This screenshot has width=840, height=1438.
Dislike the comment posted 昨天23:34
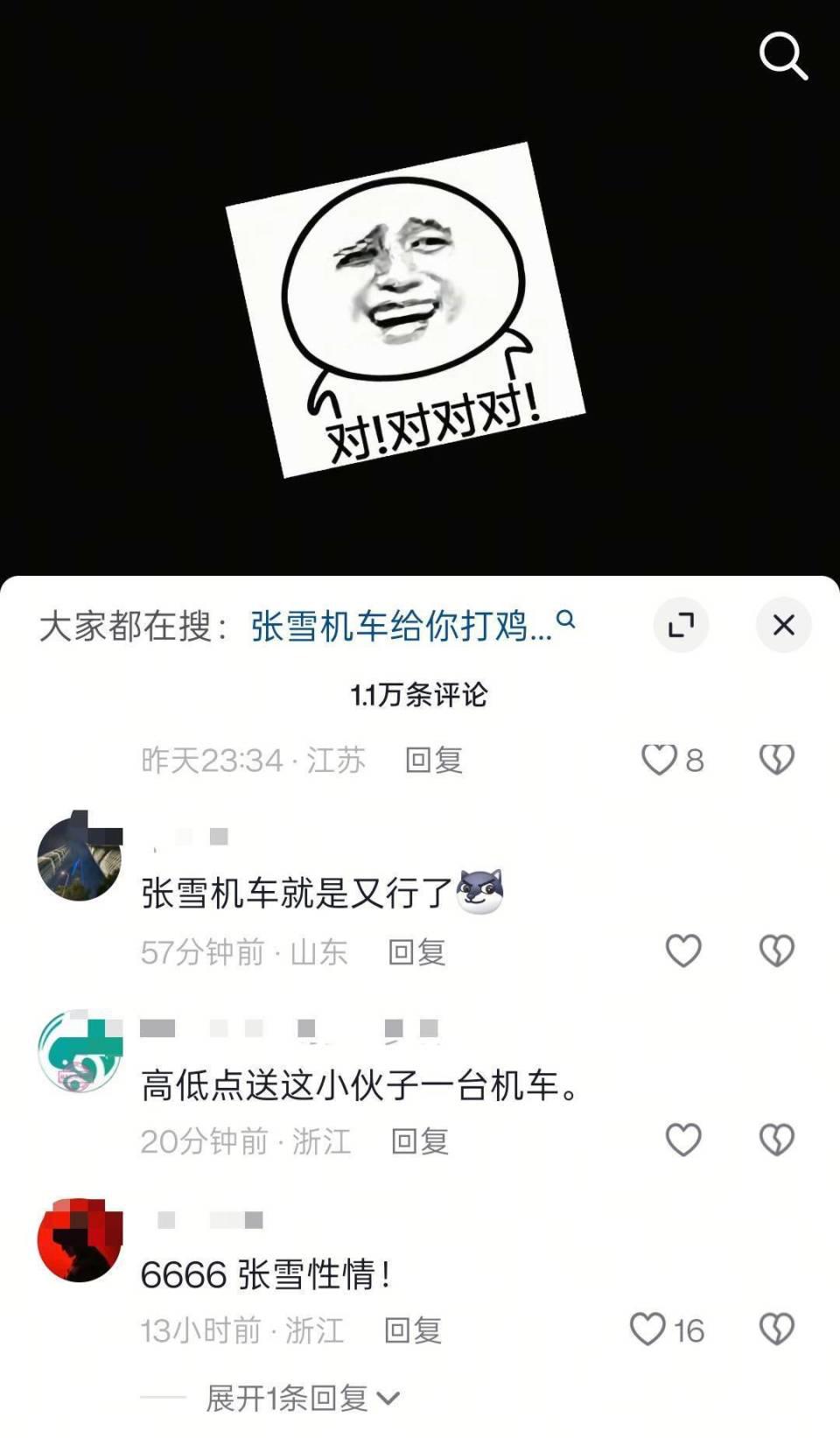coord(776,760)
